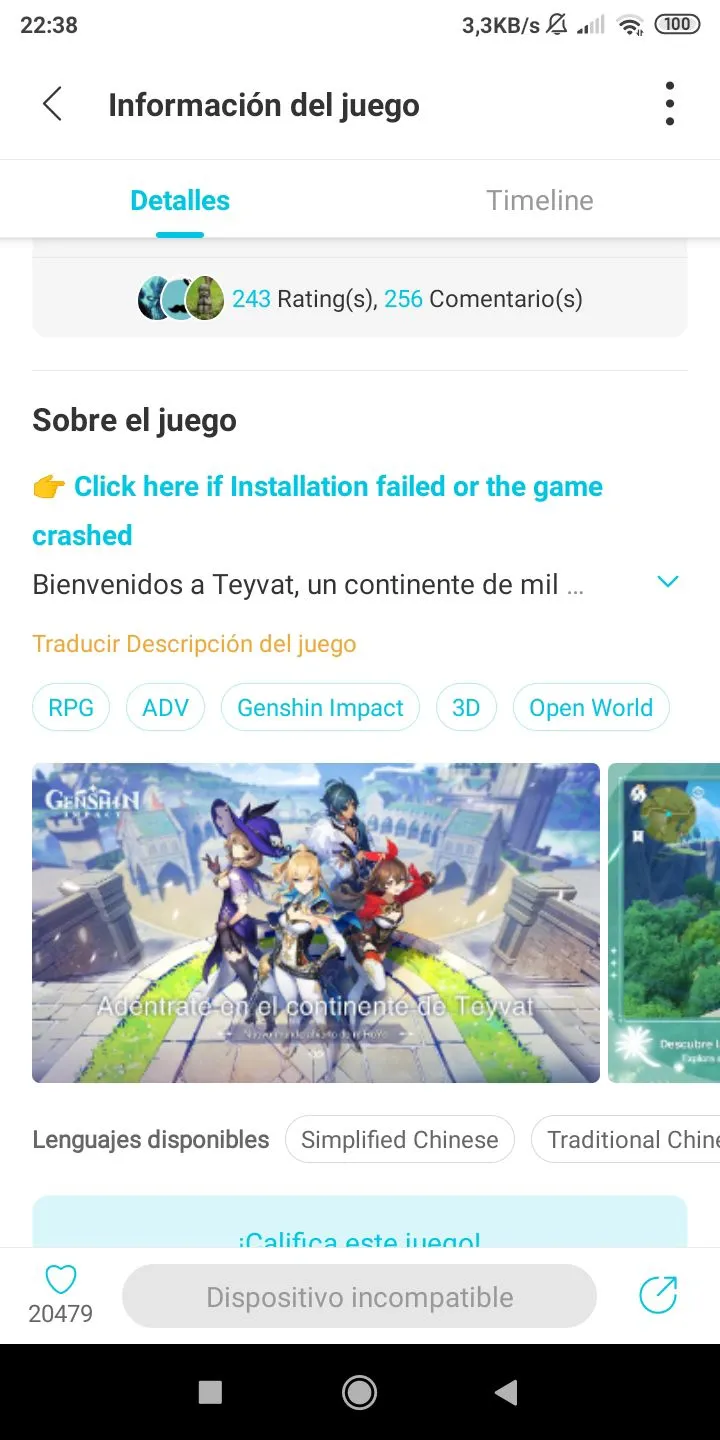The image size is (720, 1440).
Task: Share the game via bottom share icon
Action: point(658,1295)
